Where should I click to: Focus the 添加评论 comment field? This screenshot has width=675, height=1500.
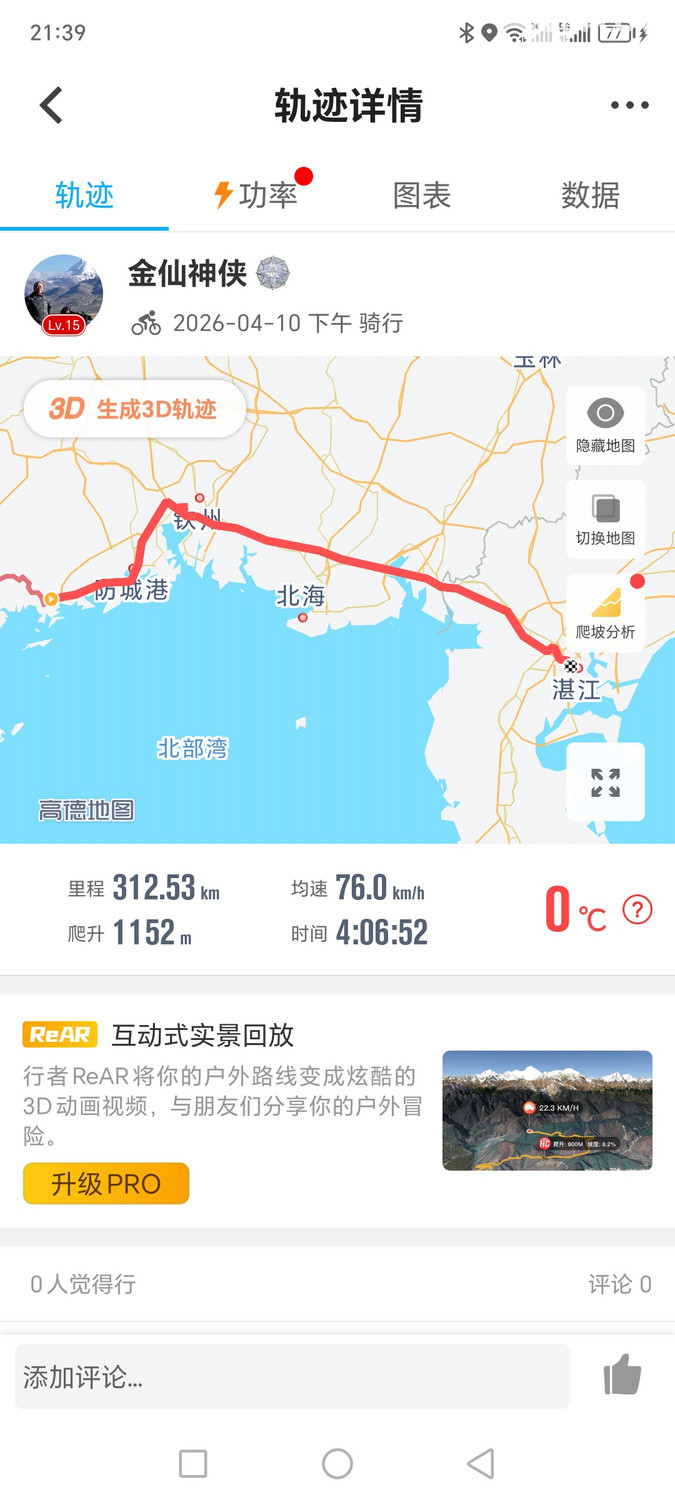(x=292, y=1377)
